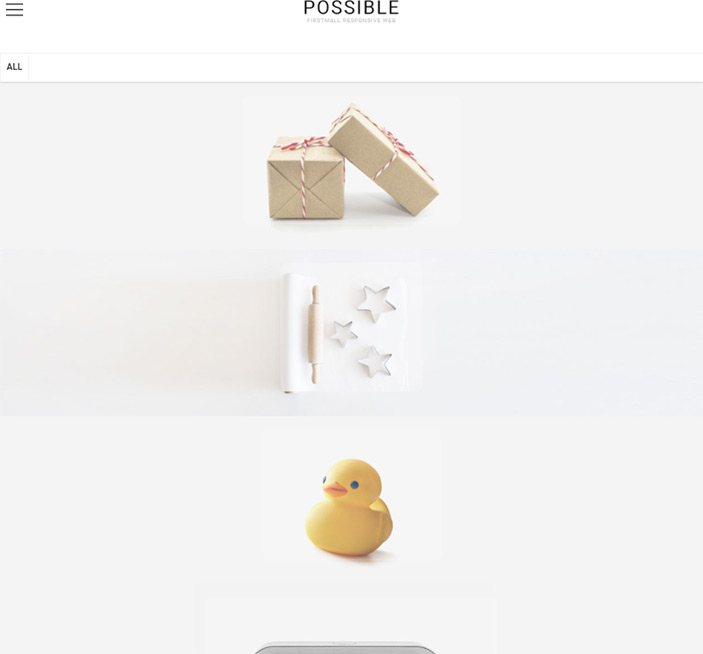The width and height of the screenshot is (703, 654).
Task: Select the ALL category tab
Action: click(14, 67)
